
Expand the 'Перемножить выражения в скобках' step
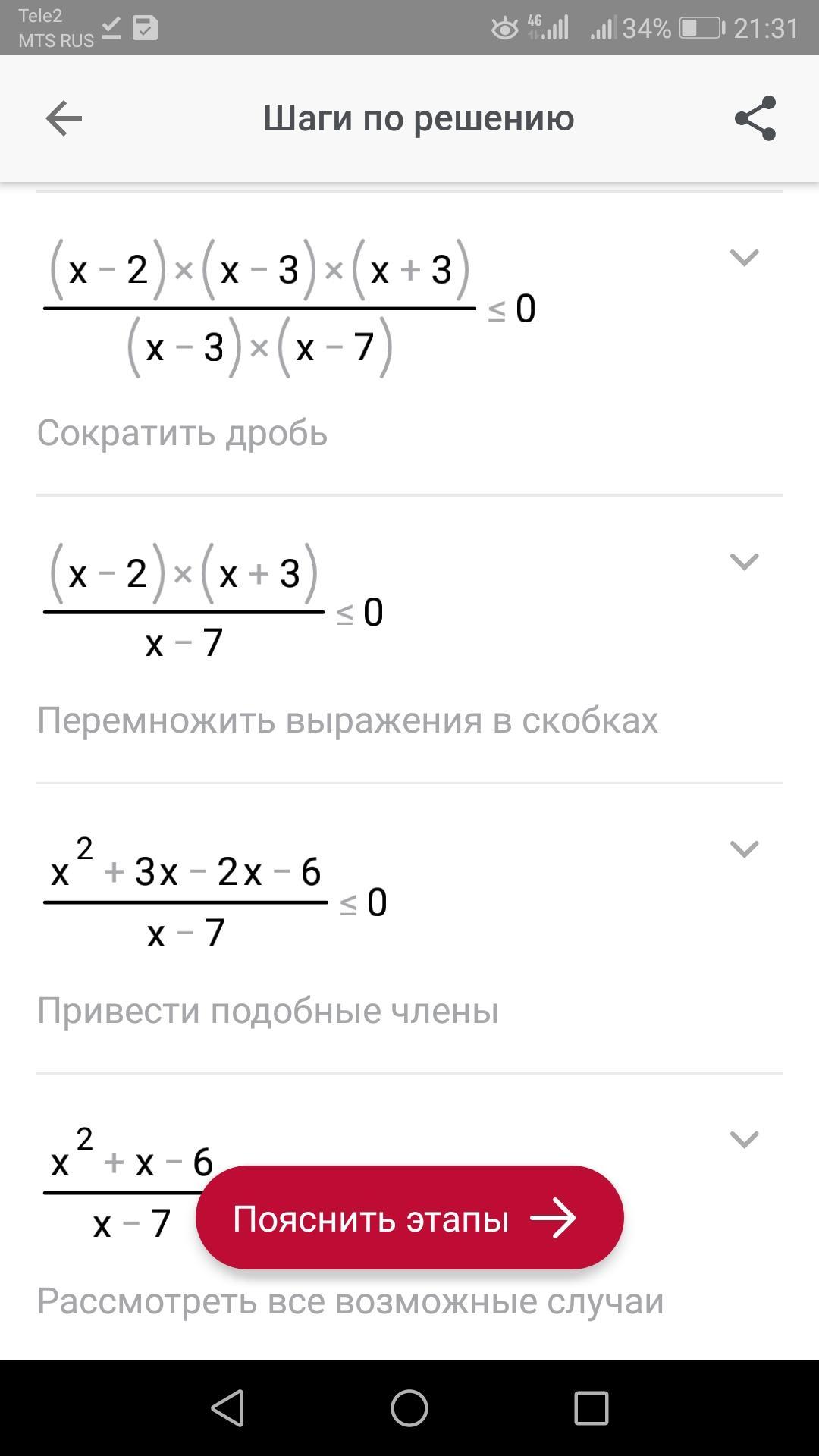pyautogui.click(x=744, y=561)
